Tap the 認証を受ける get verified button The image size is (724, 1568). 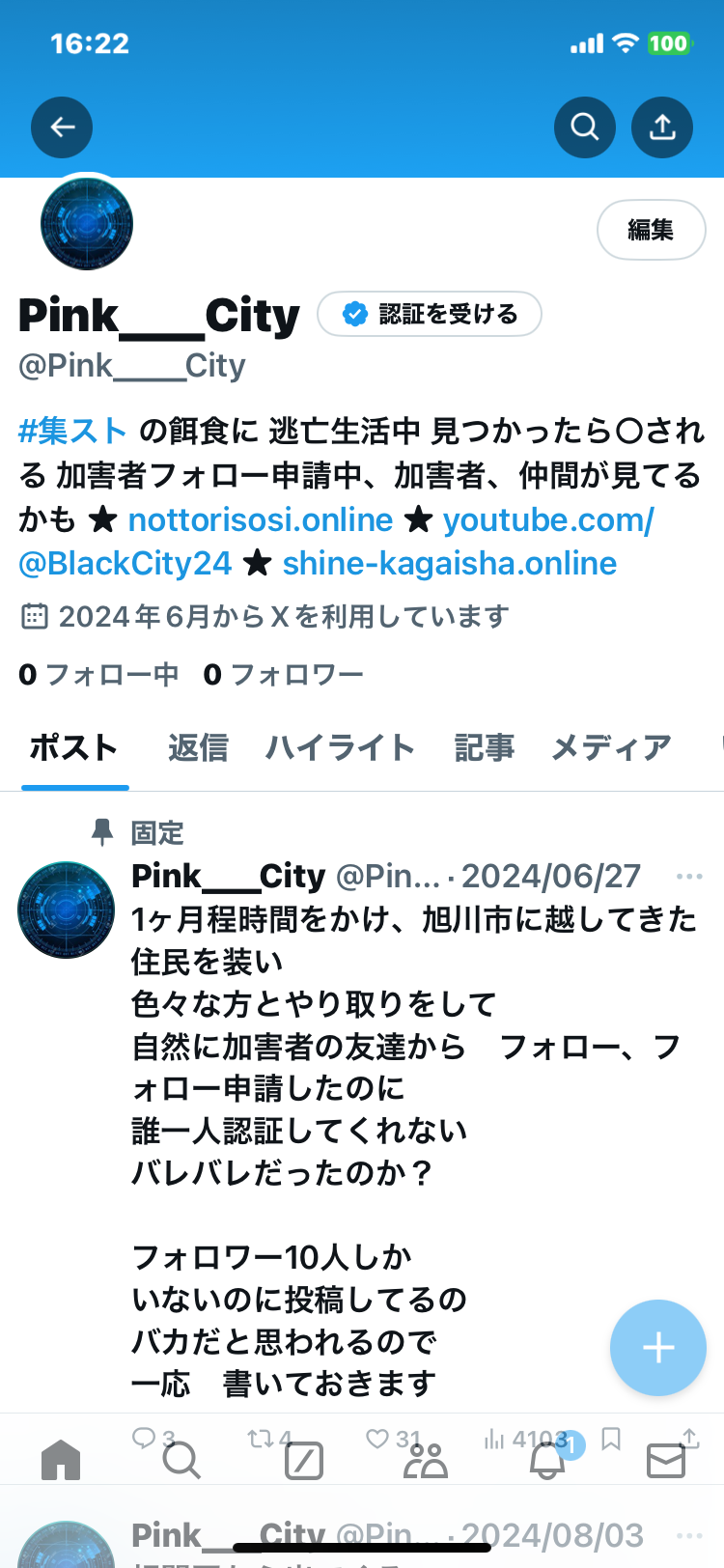430,314
